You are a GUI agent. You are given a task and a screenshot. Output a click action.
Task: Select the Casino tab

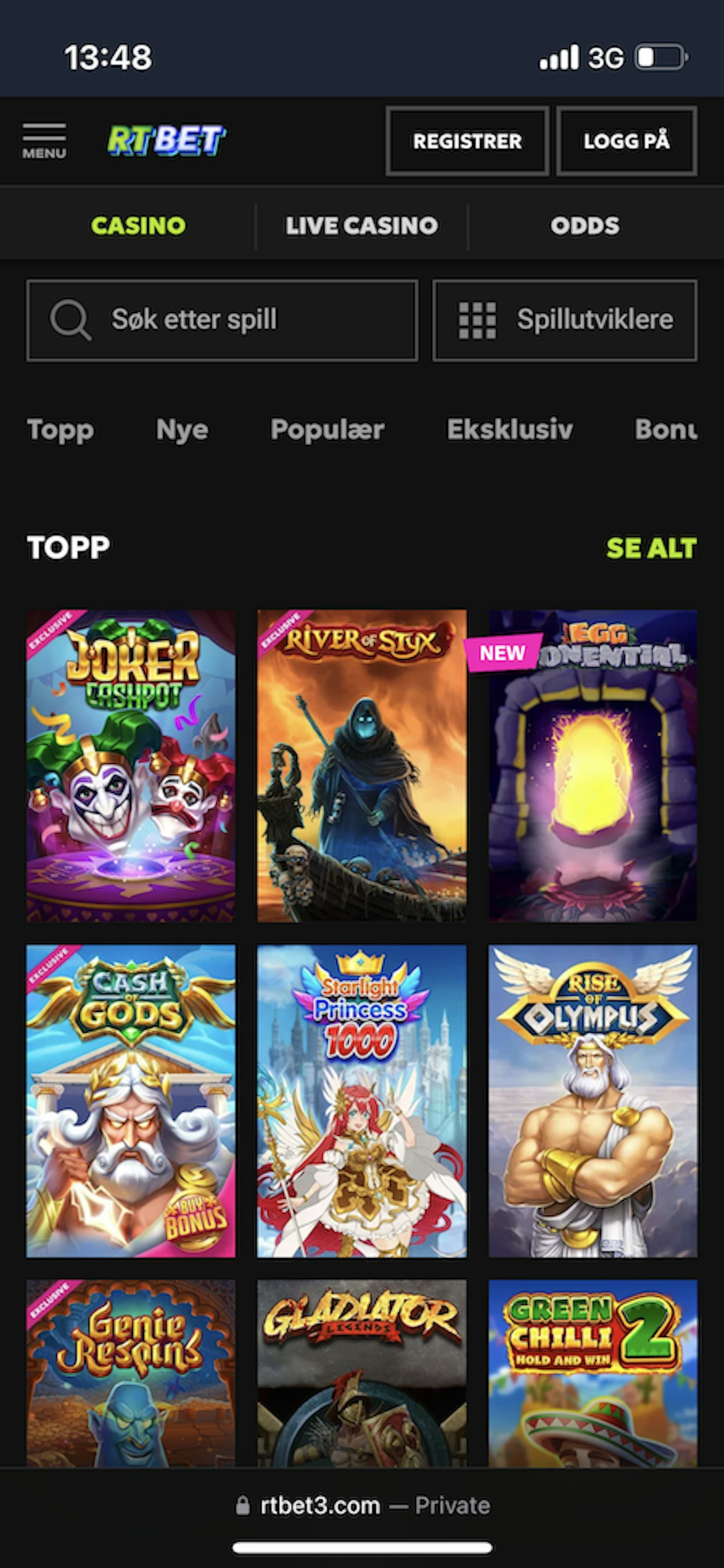(138, 226)
